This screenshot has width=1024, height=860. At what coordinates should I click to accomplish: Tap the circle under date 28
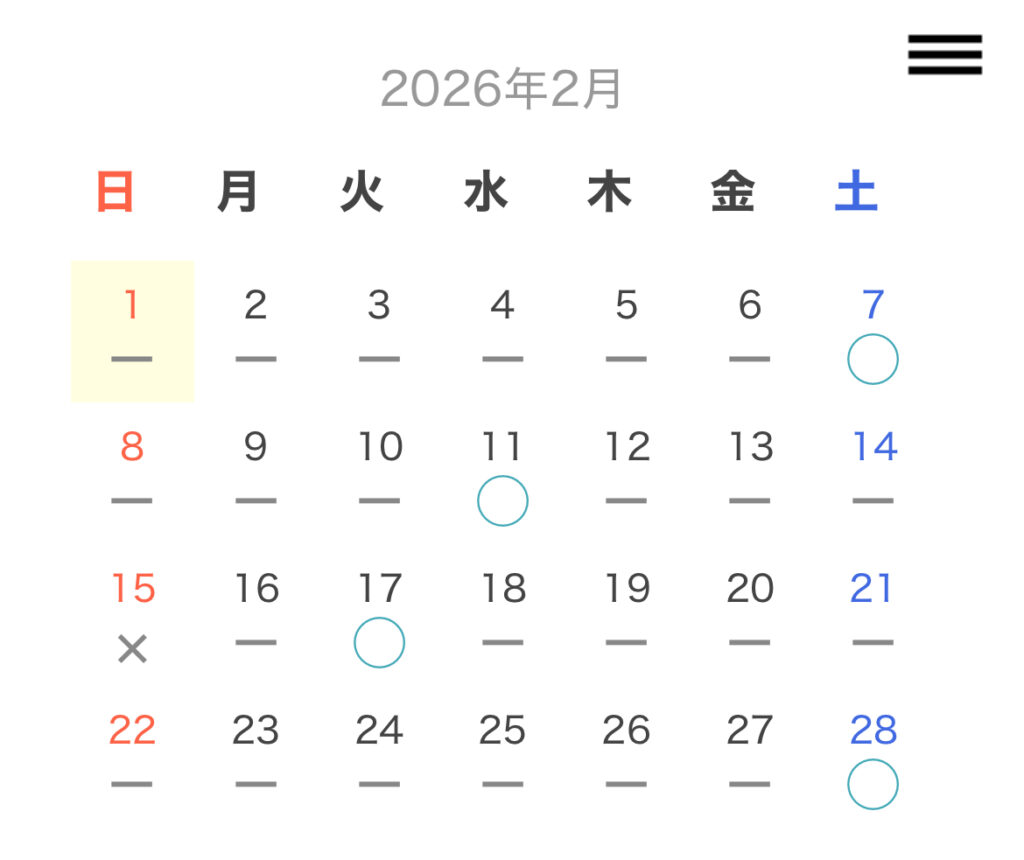tap(872, 785)
